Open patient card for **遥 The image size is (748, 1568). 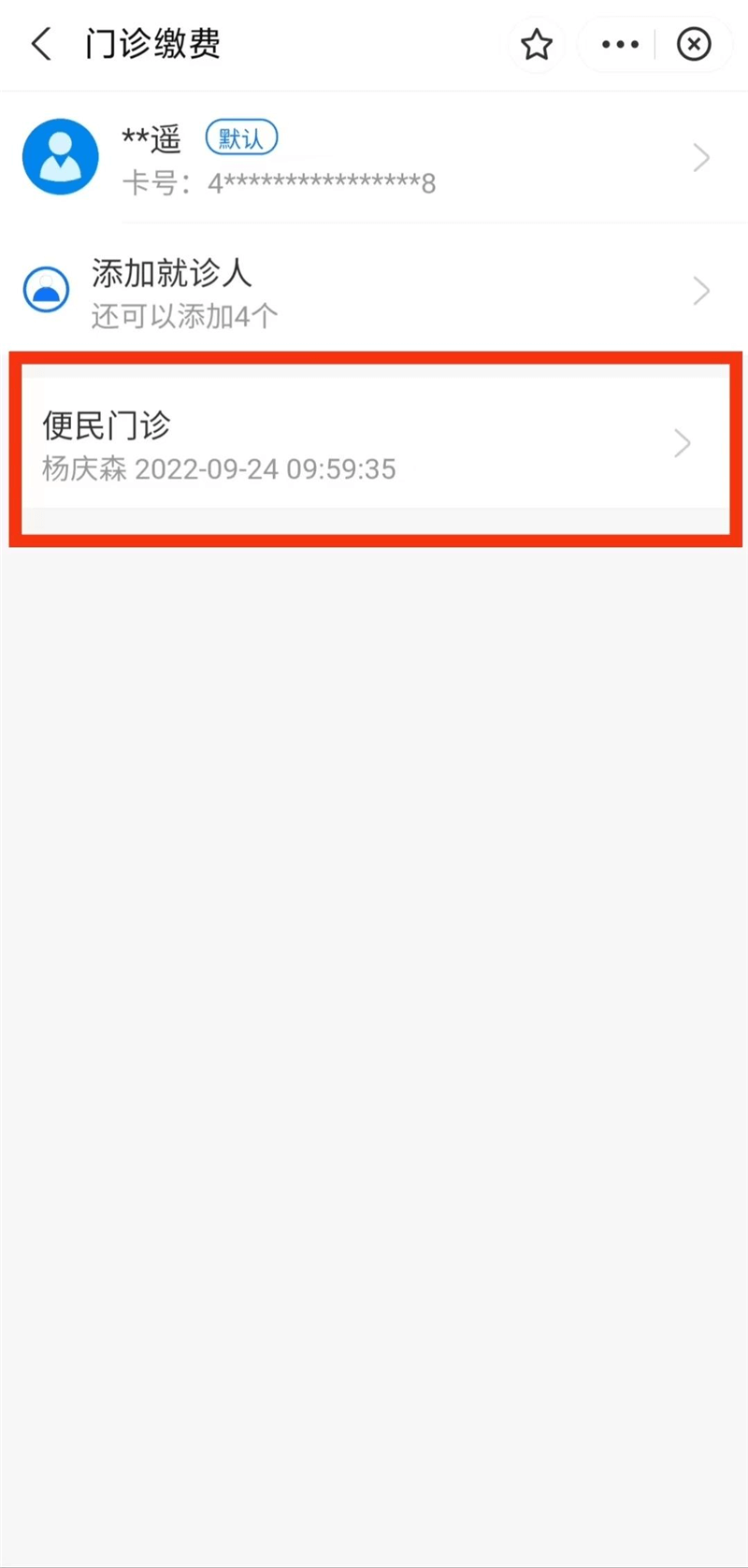click(x=374, y=158)
